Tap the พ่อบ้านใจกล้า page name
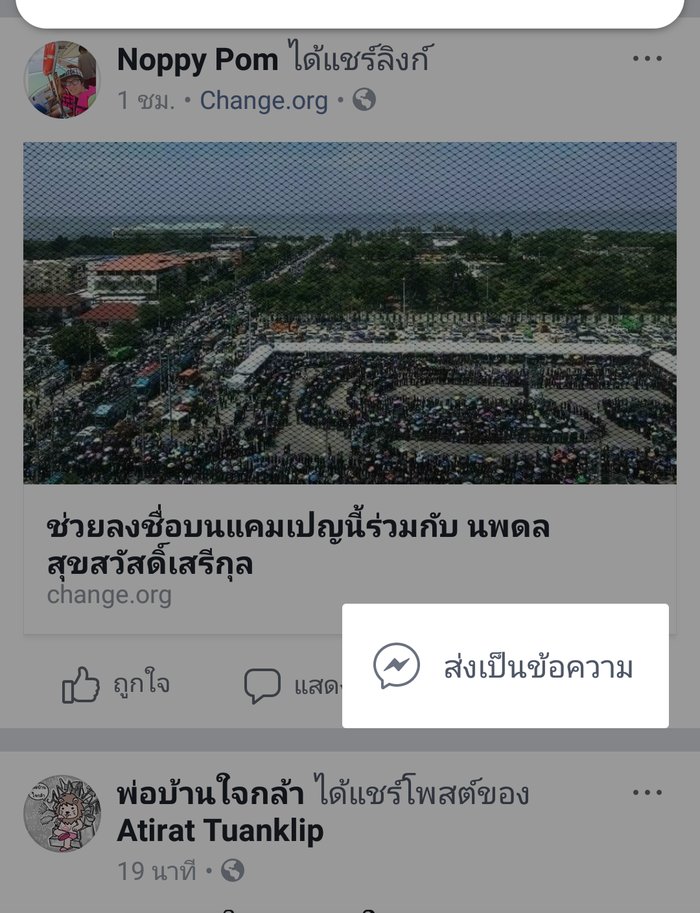The height and width of the screenshot is (913, 700). (210, 794)
